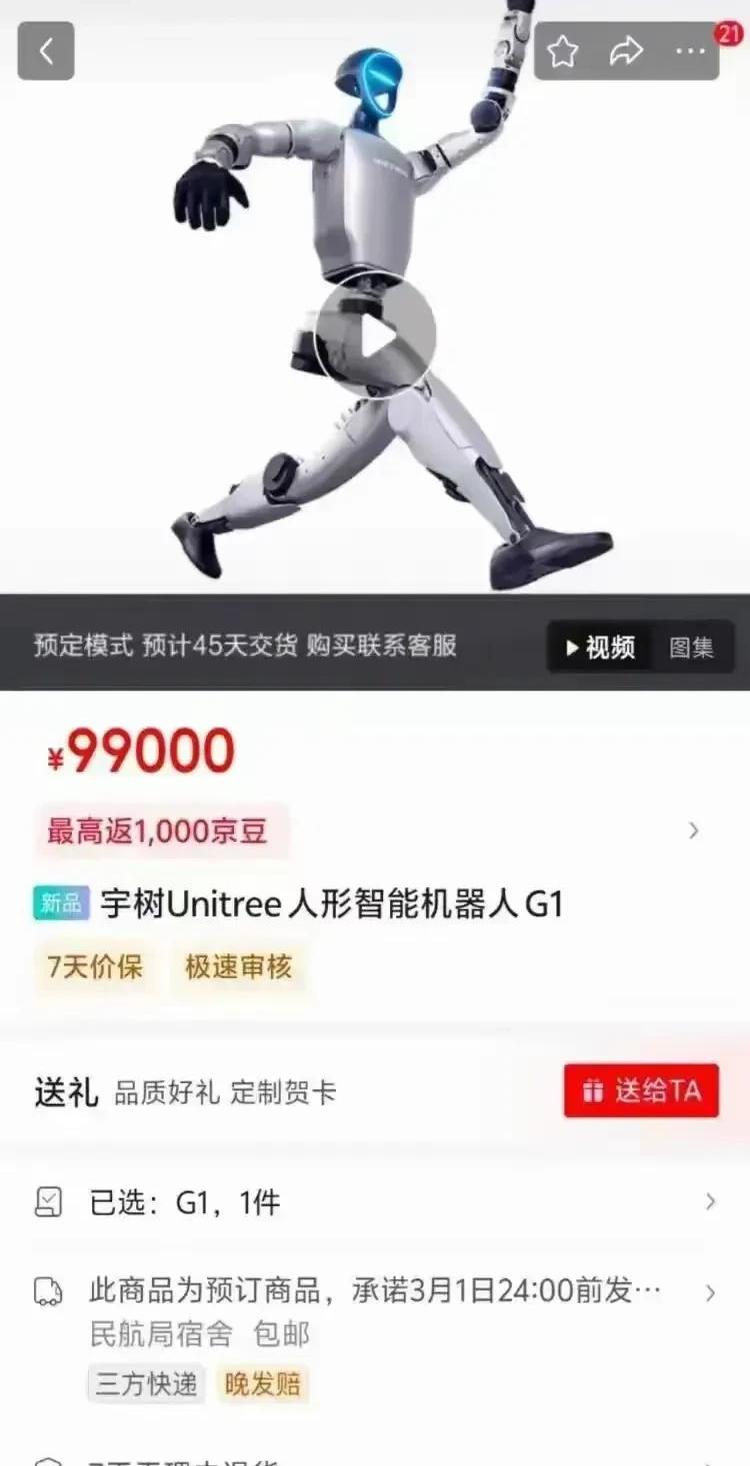Click the gift box icon next to 送给TA

(594, 1091)
